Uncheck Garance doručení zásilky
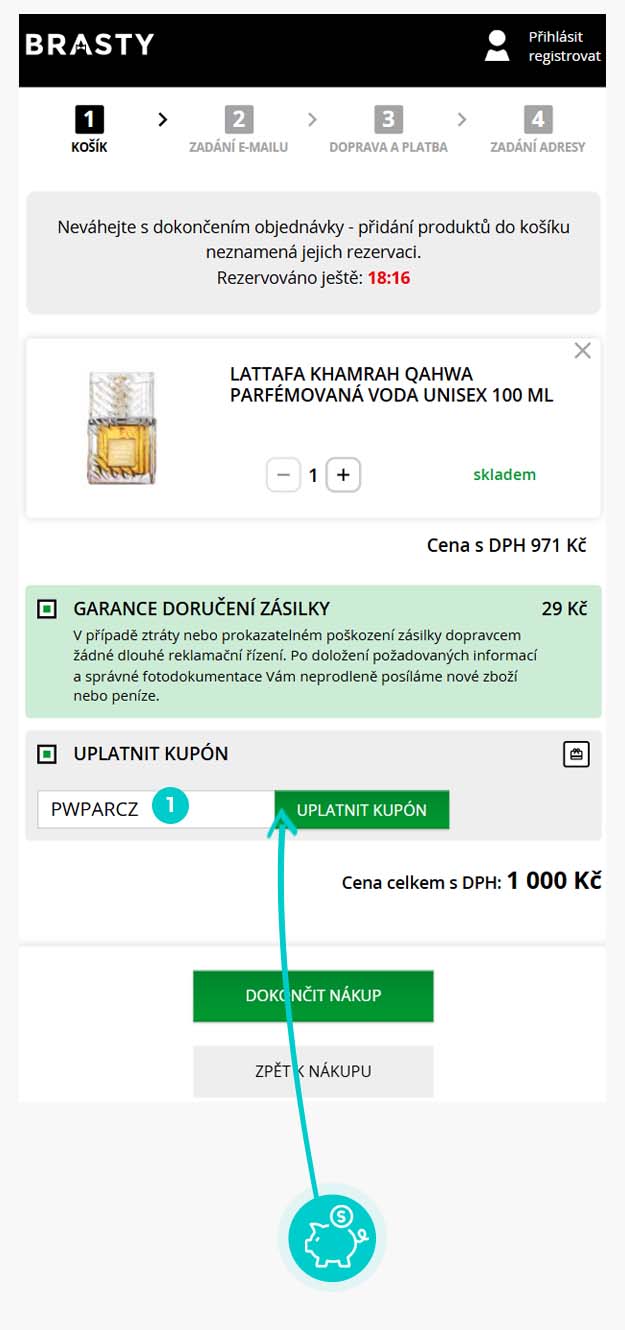This screenshot has height=1330, width=625. (x=46, y=609)
